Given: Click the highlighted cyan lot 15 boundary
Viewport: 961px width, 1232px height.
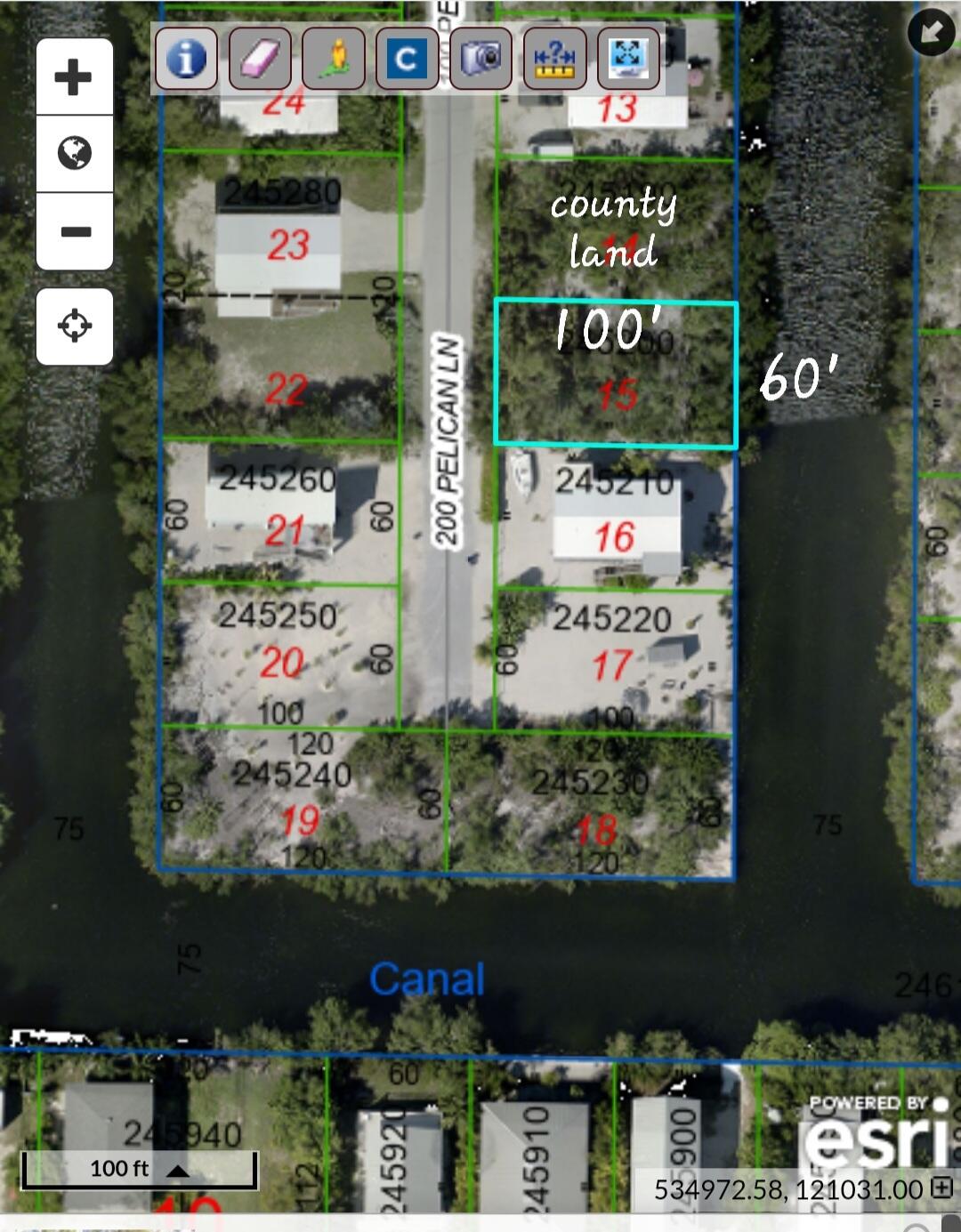Looking at the screenshot, I should point(616,372).
